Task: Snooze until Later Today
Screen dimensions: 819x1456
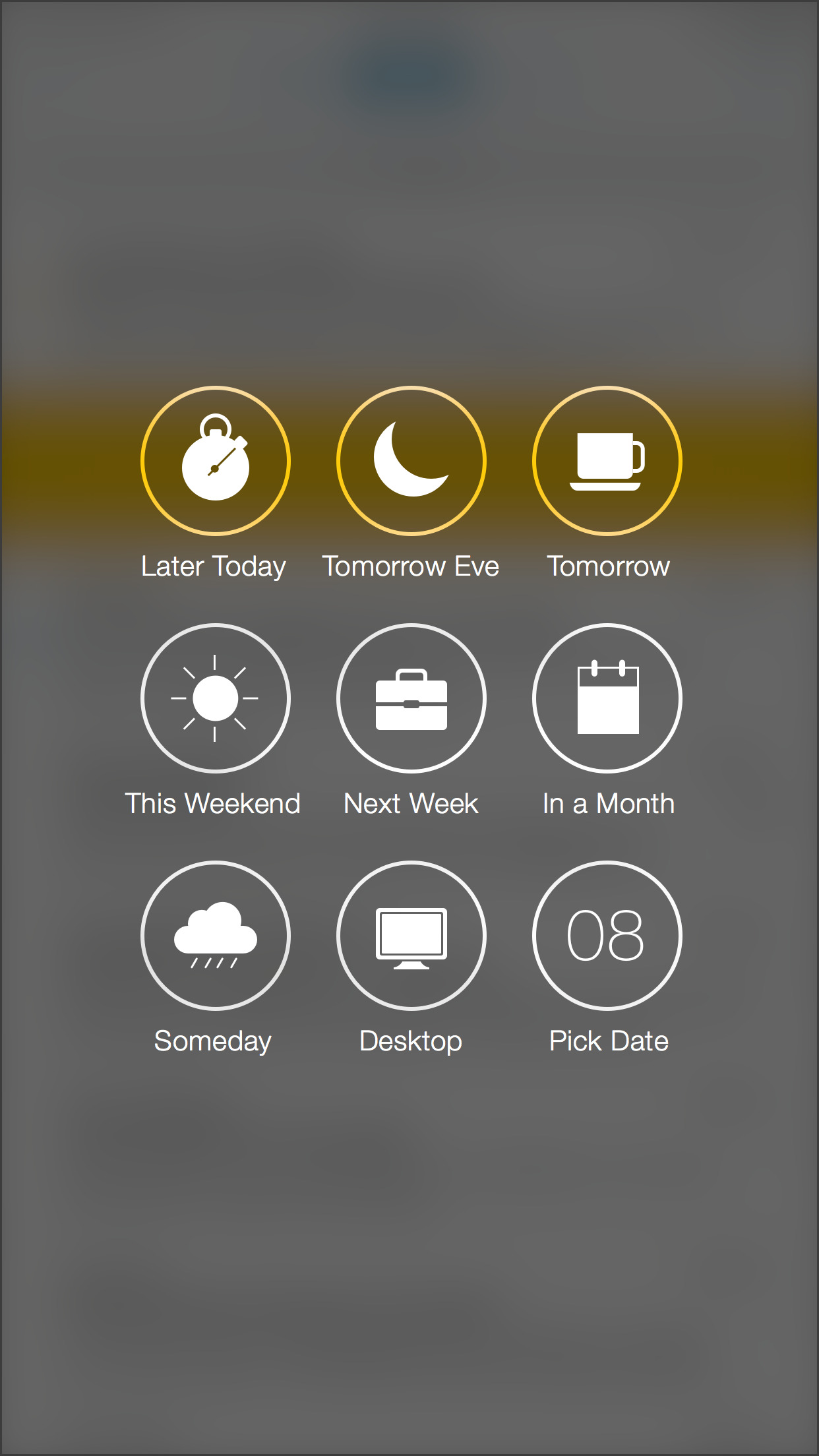Action: pos(215,461)
